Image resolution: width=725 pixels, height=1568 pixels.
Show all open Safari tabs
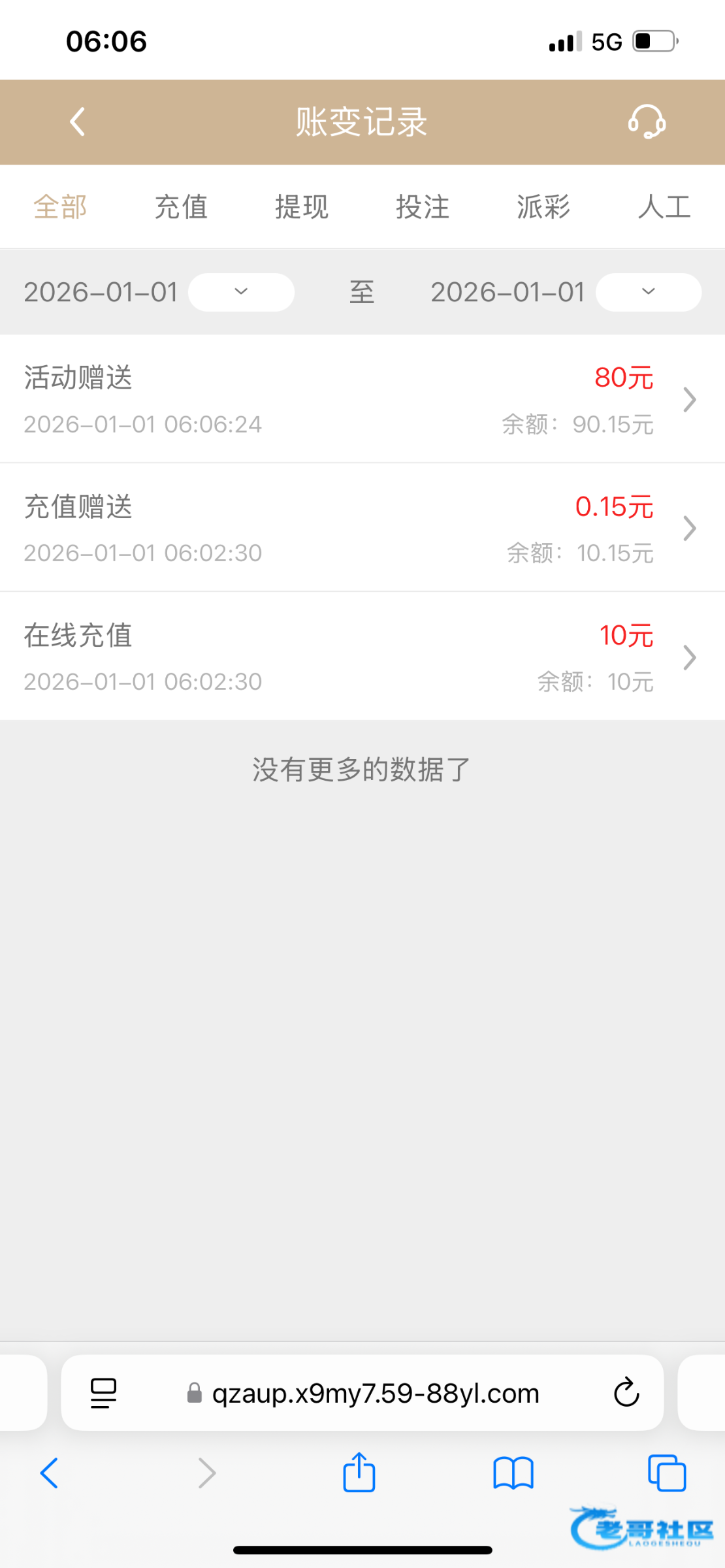tap(667, 1474)
